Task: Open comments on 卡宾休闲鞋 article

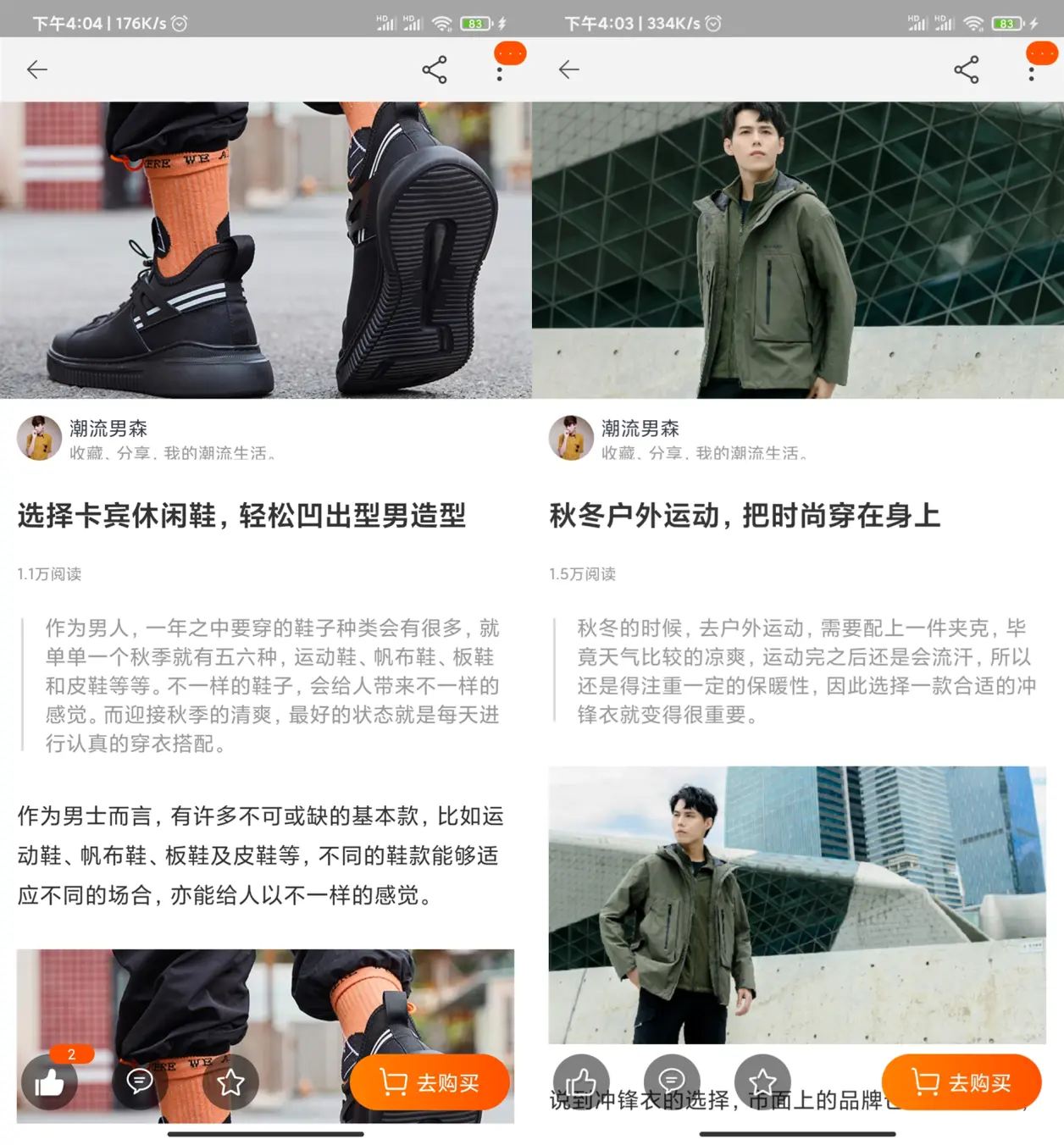Action: point(140,1081)
